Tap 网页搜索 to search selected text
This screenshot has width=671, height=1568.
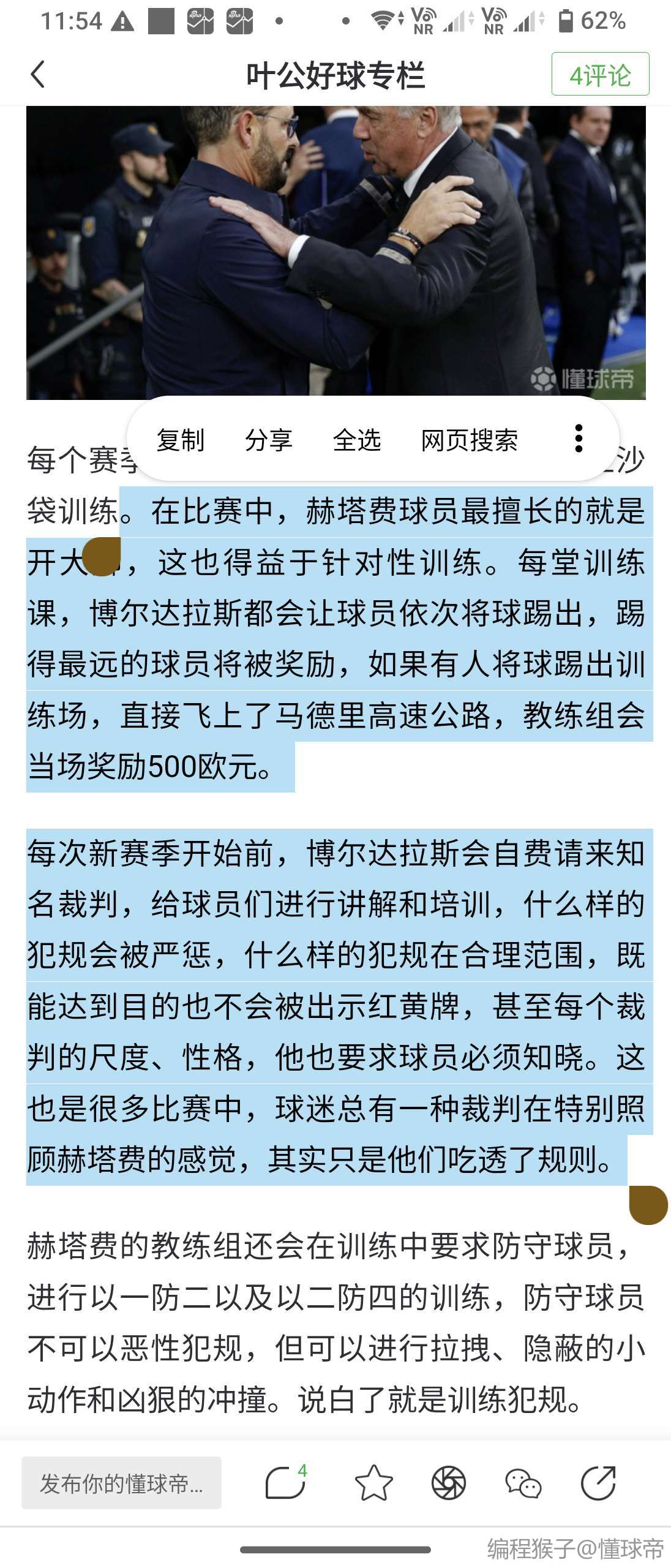click(469, 440)
